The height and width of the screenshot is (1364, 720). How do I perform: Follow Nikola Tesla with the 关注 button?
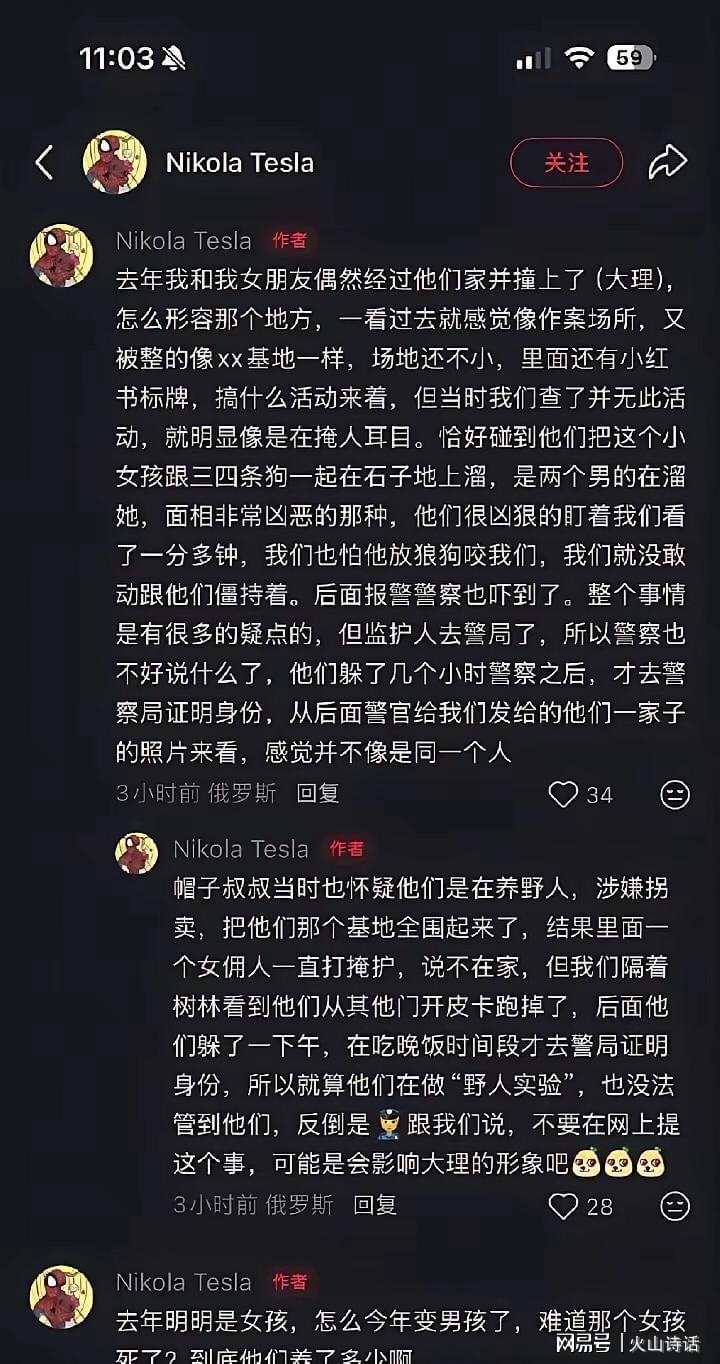click(x=566, y=163)
